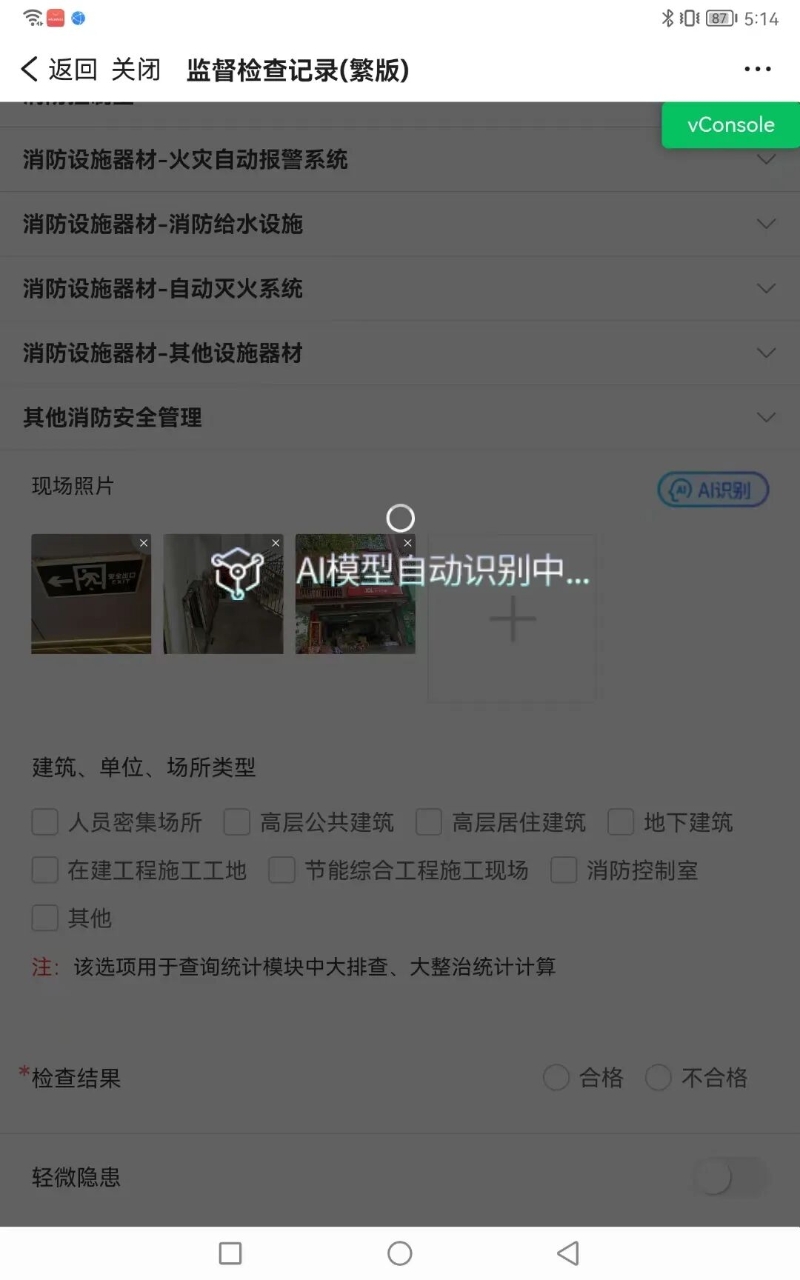Open the storefront photo thumbnail
The height and width of the screenshot is (1280, 800).
click(354, 600)
